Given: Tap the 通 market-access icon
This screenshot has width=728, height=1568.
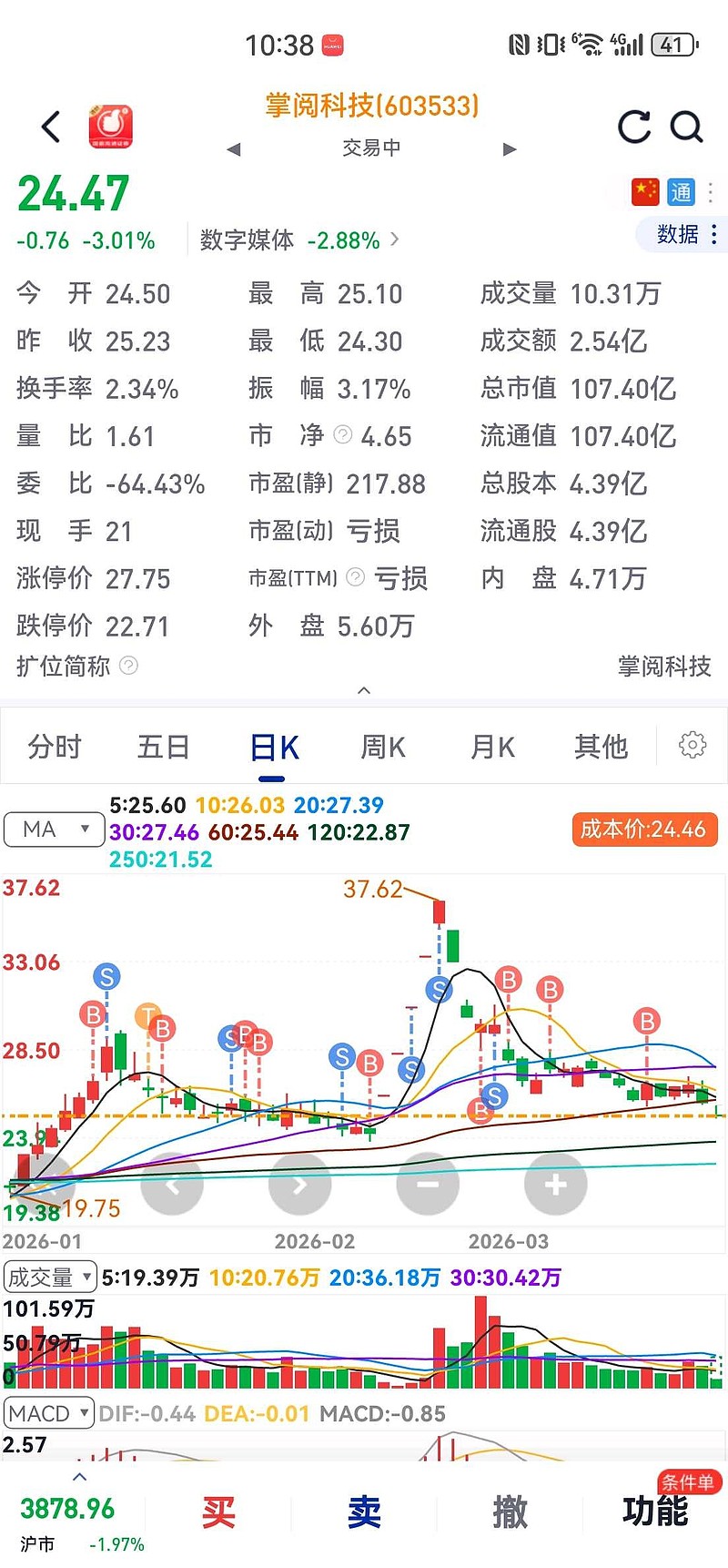Looking at the screenshot, I should point(680,192).
